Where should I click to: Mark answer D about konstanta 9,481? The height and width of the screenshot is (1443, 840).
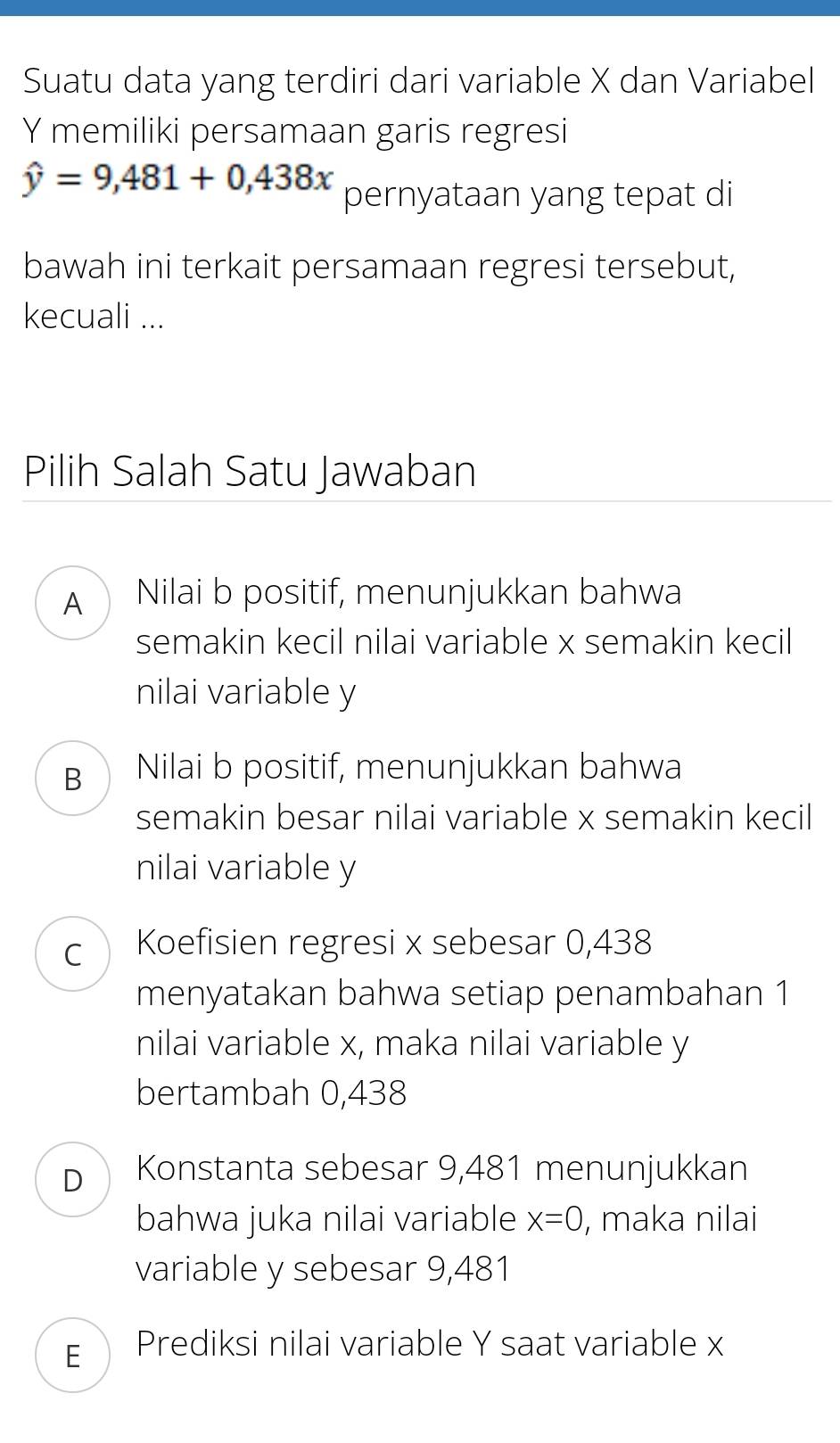click(x=73, y=1179)
